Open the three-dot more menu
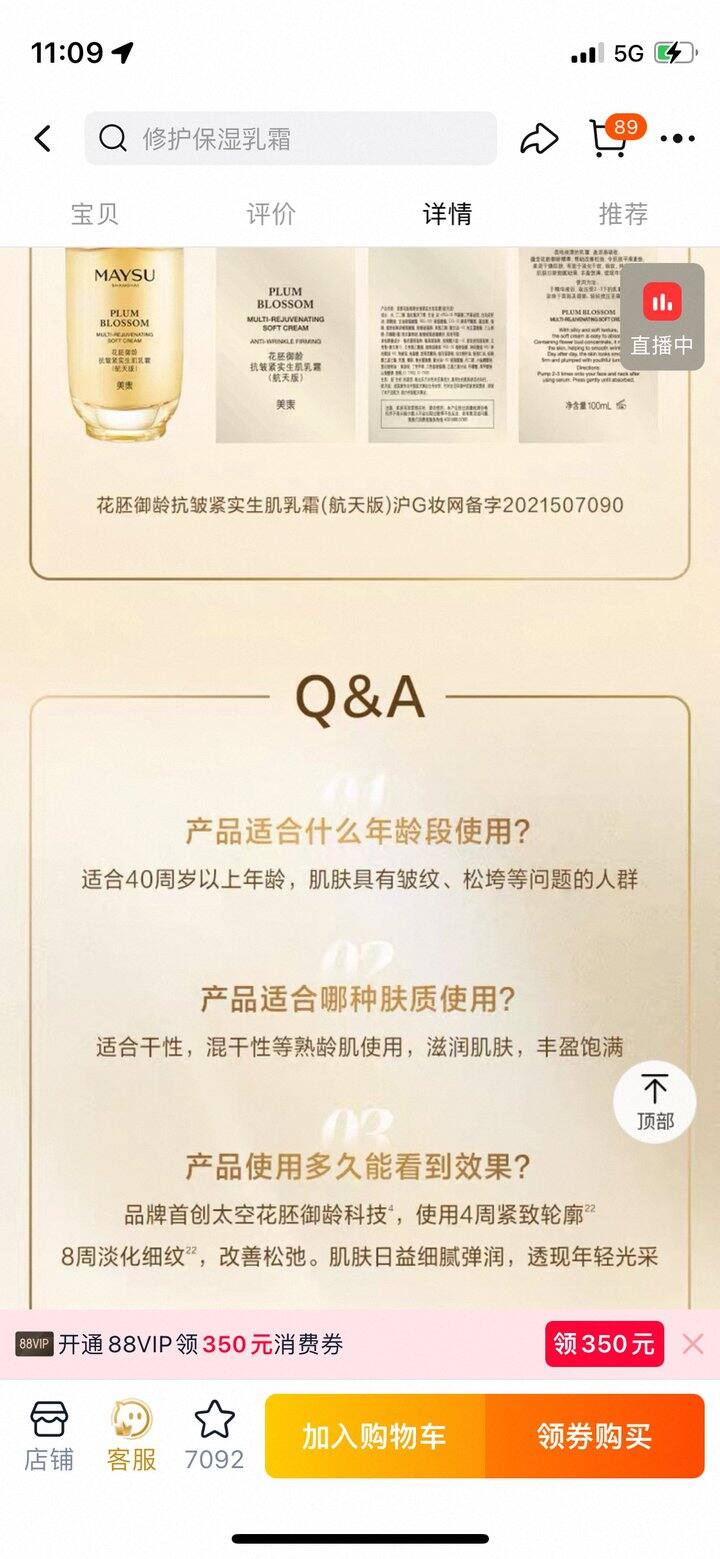 pyautogui.click(x=677, y=139)
